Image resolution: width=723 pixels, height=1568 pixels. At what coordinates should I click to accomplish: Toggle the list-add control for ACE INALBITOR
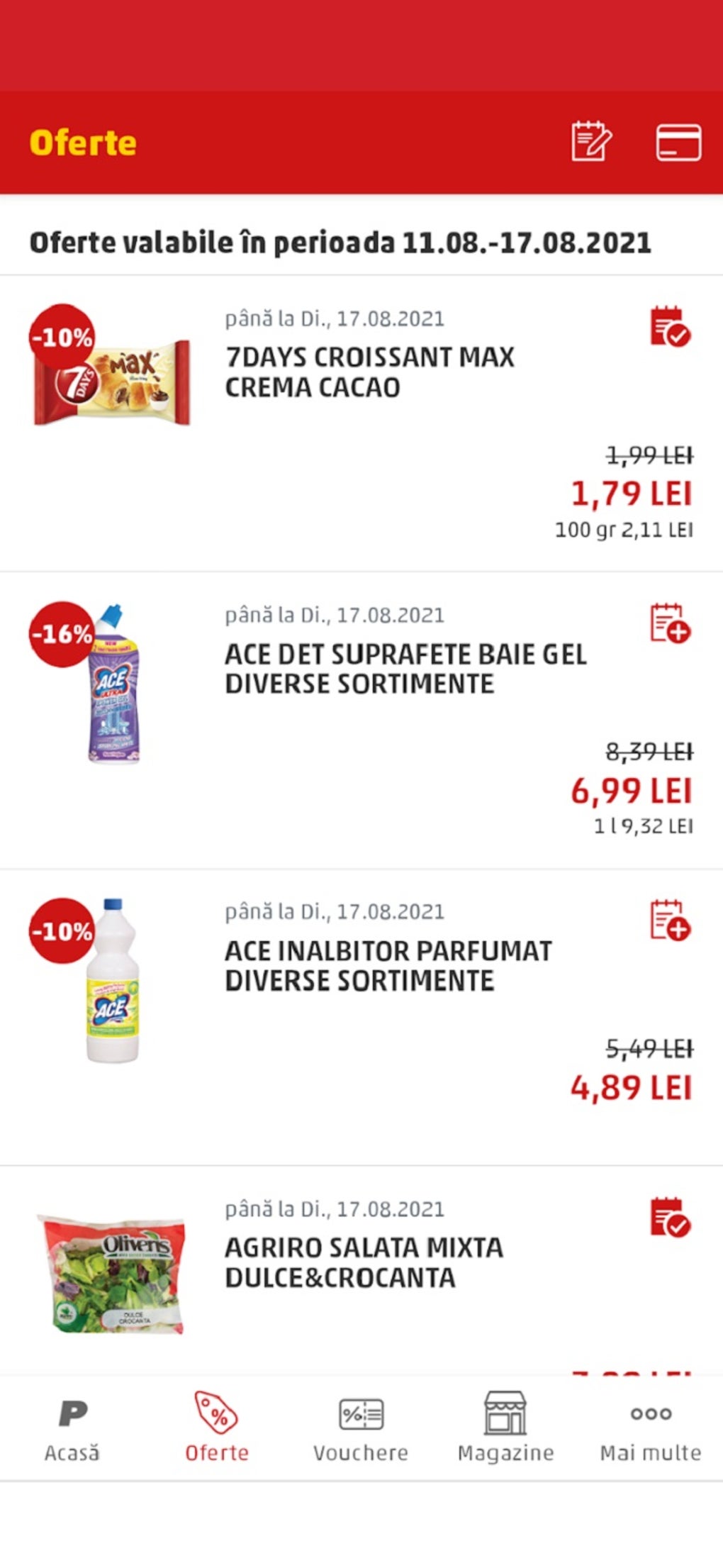coord(670,921)
